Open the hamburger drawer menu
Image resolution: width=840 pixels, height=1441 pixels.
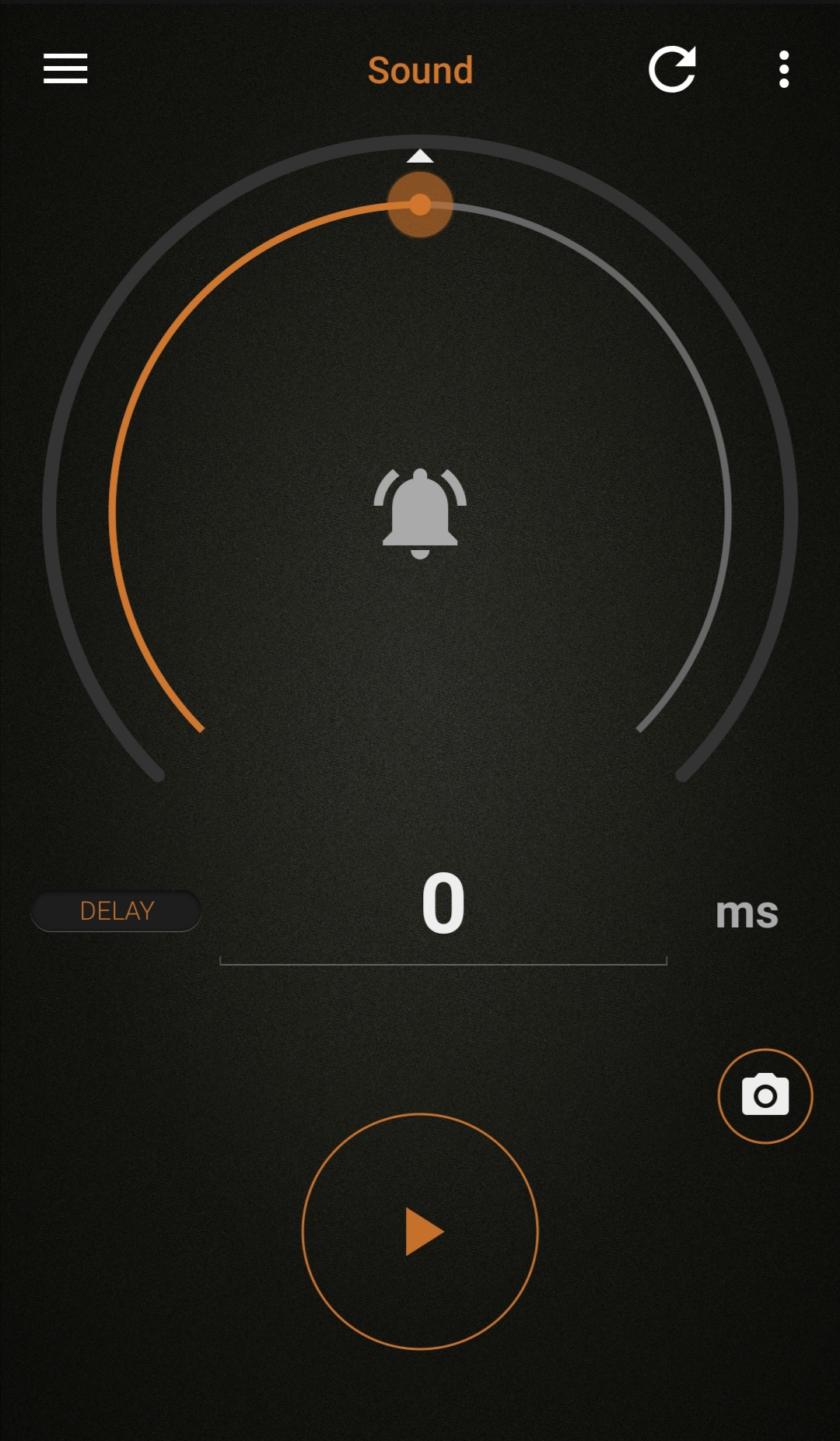[x=65, y=68]
